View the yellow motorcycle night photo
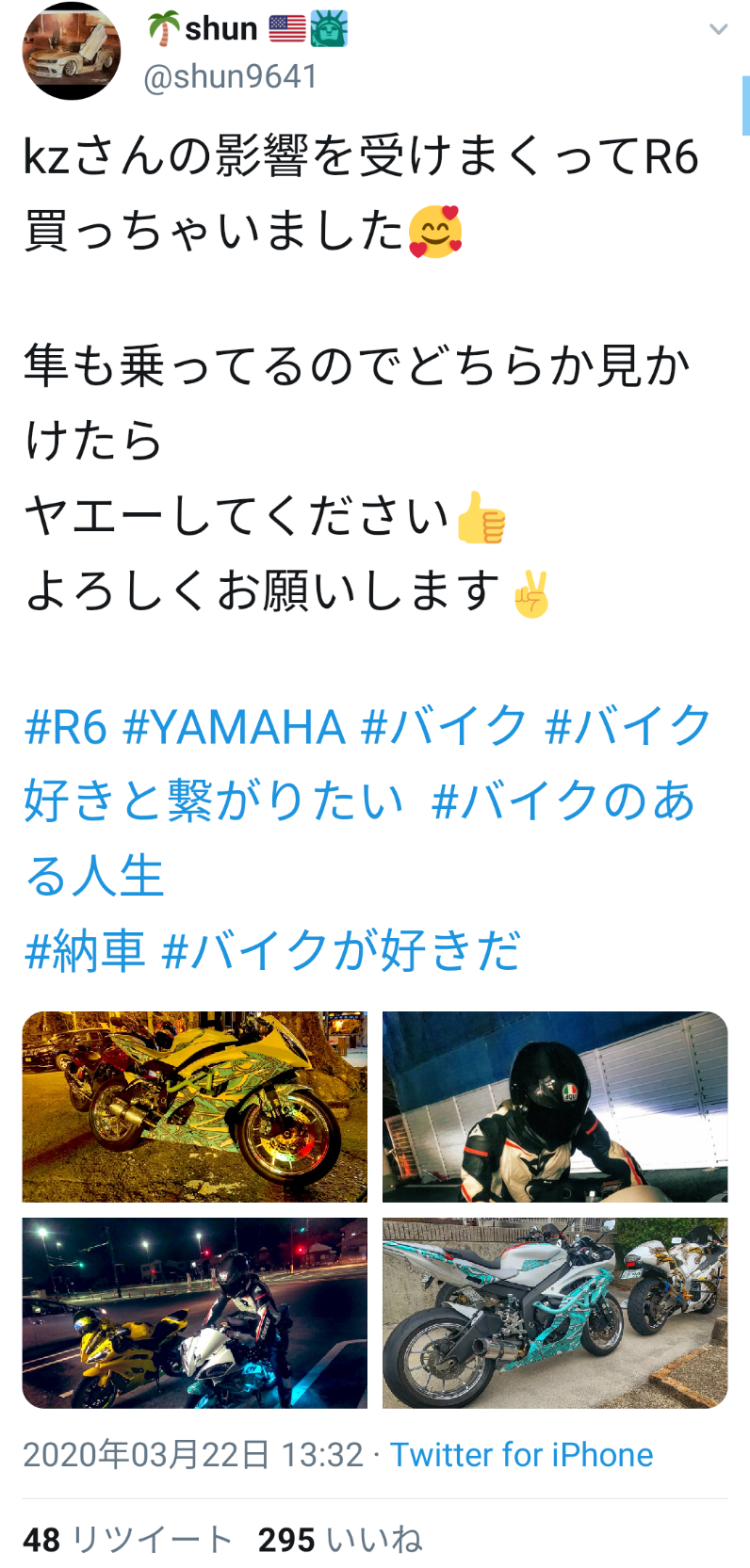The width and height of the screenshot is (750, 1568). 195,1107
